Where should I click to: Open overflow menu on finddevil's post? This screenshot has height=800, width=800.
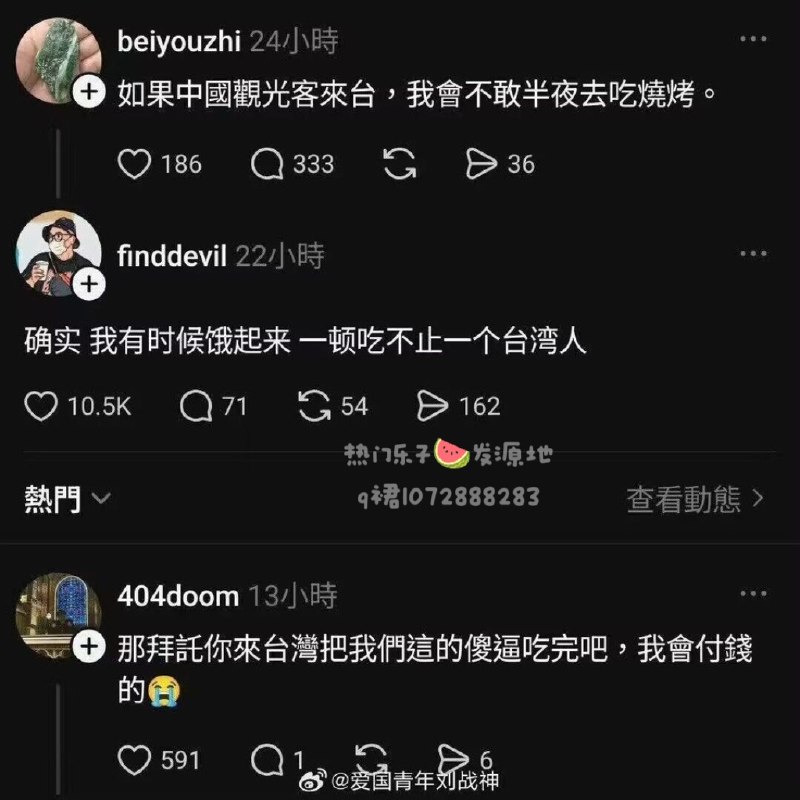click(752, 255)
